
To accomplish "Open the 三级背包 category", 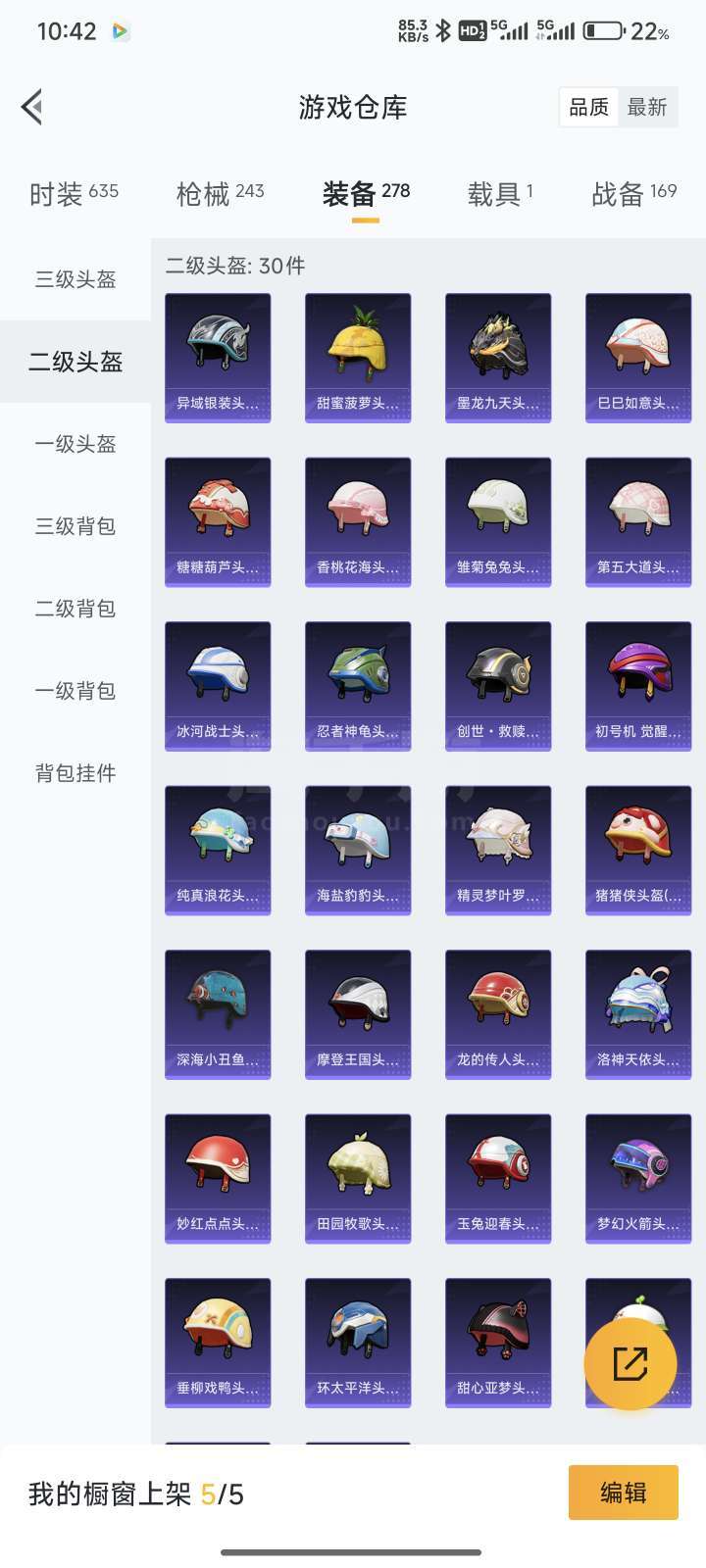I will [x=76, y=526].
